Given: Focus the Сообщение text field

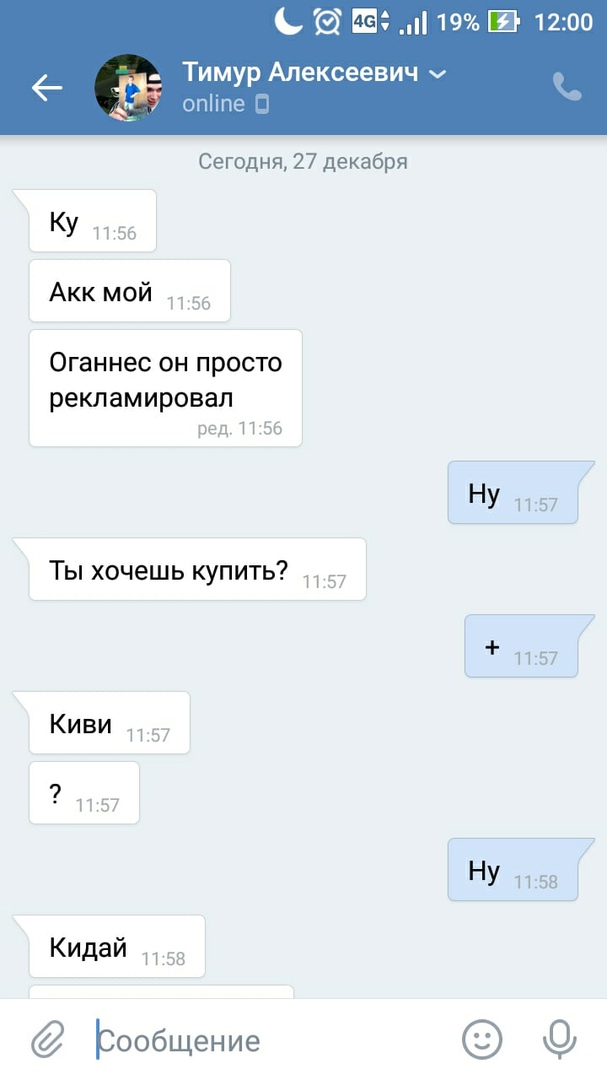Looking at the screenshot, I should click(x=270, y=1040).
